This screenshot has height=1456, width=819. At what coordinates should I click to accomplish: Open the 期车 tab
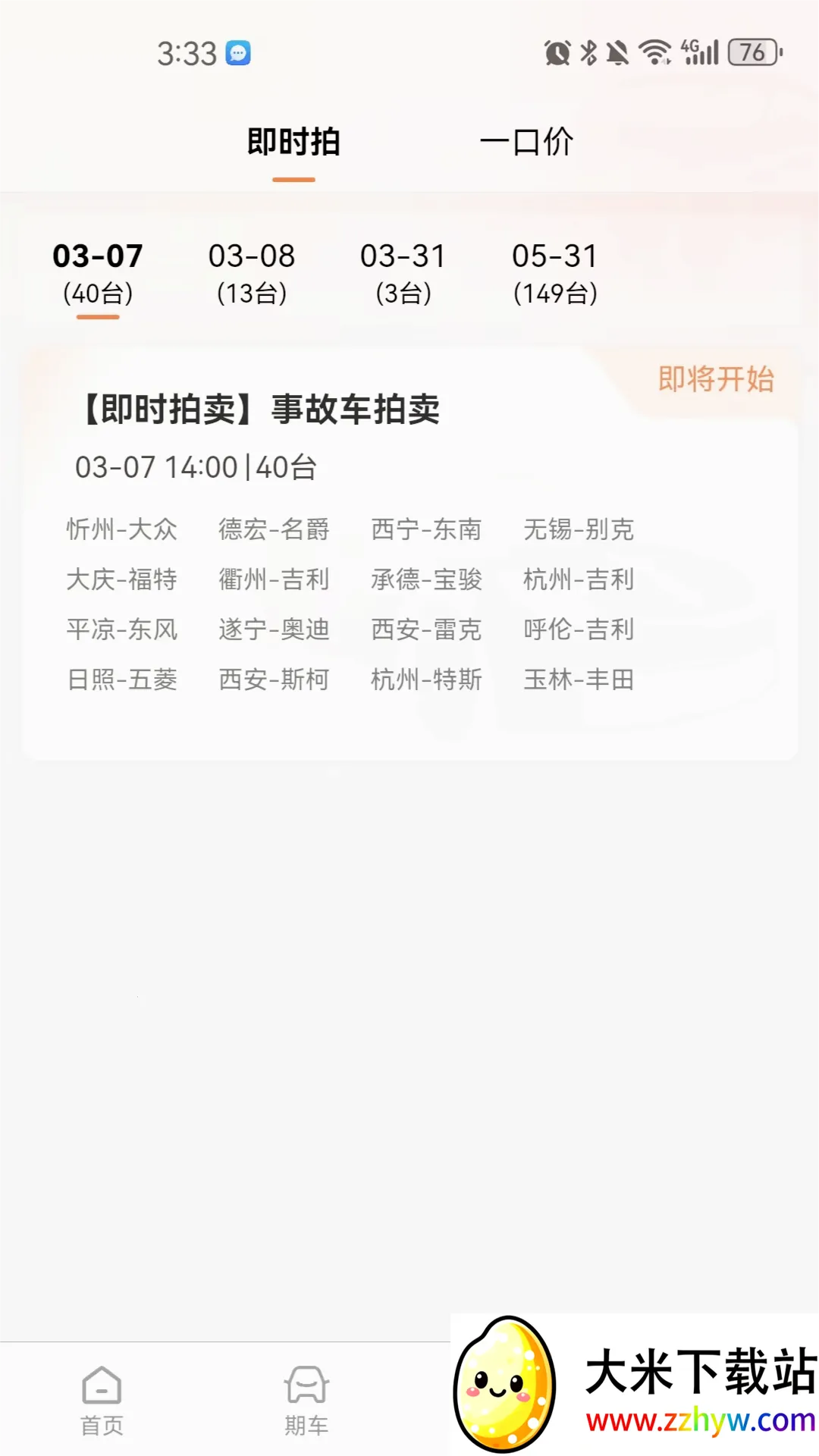click(x=306, y=1401)
